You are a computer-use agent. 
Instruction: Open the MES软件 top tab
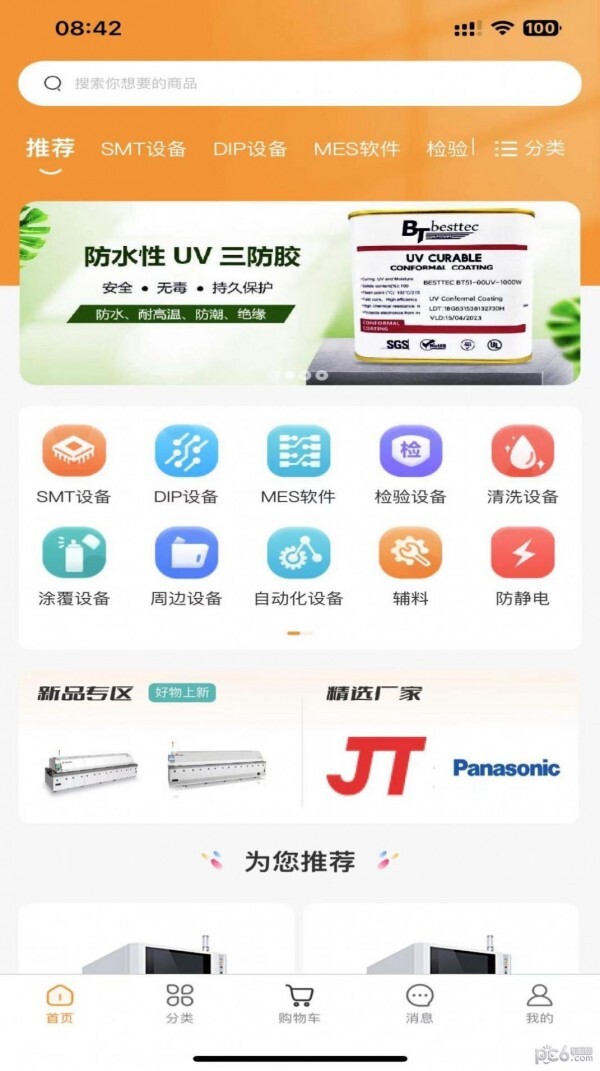point(356,149)
